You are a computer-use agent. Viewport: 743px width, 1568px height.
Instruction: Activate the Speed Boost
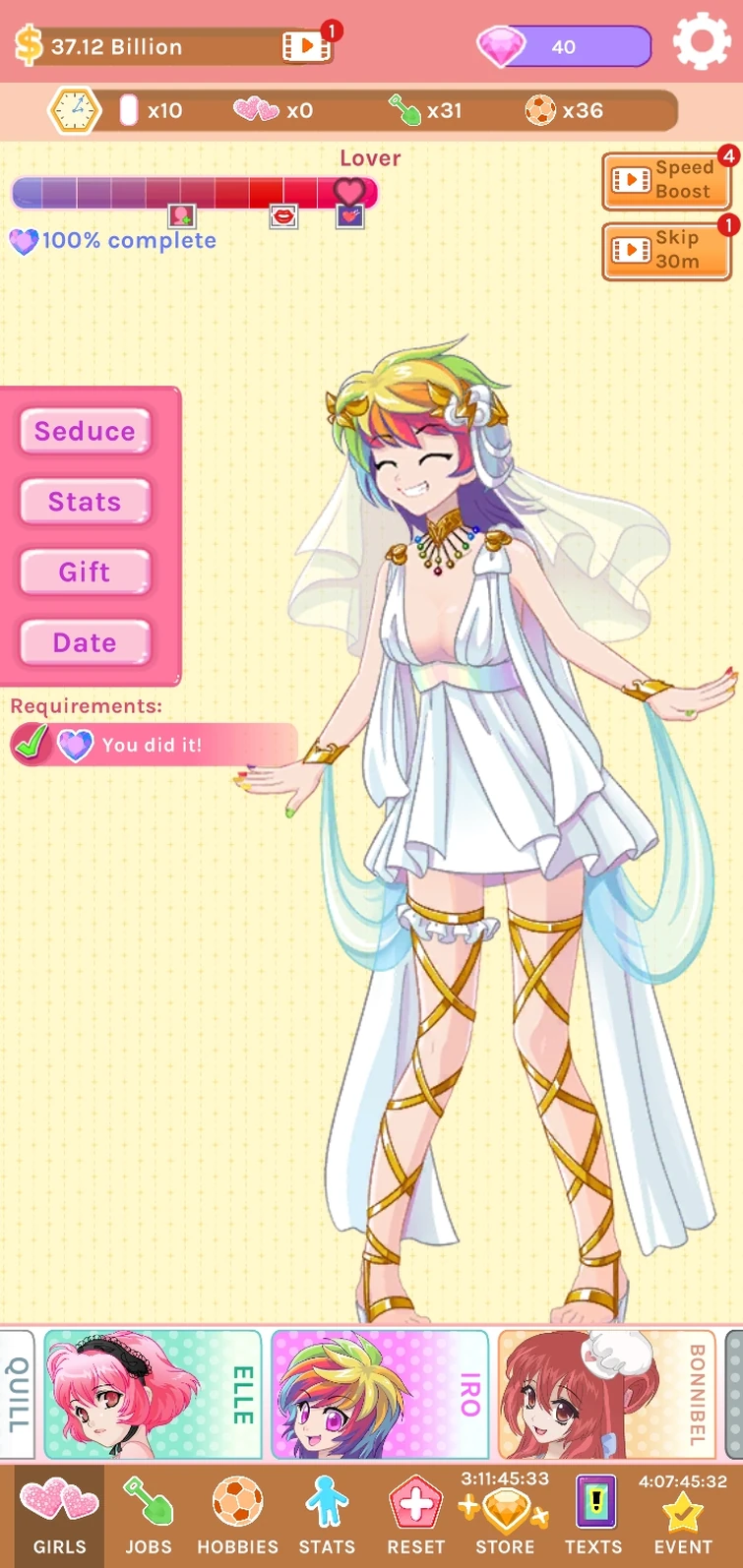[666, 181]
